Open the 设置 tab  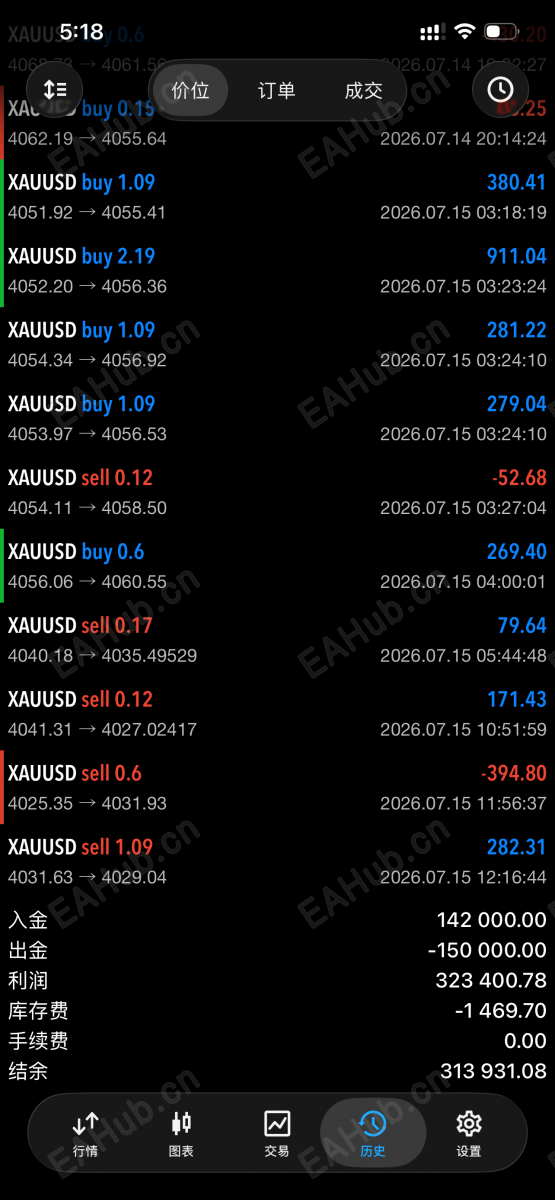tap(469, 1134)
